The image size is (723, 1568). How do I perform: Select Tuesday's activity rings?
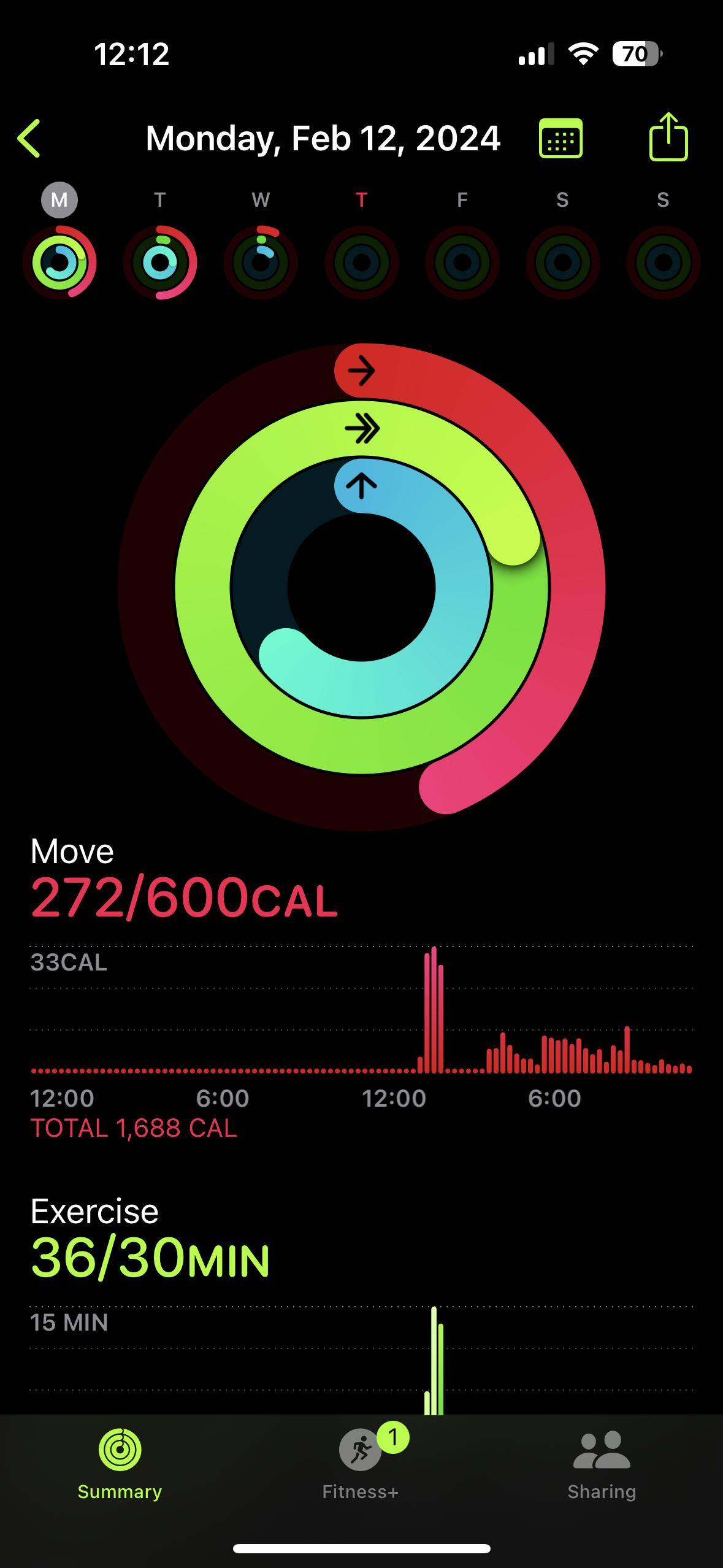pos(160,262)
